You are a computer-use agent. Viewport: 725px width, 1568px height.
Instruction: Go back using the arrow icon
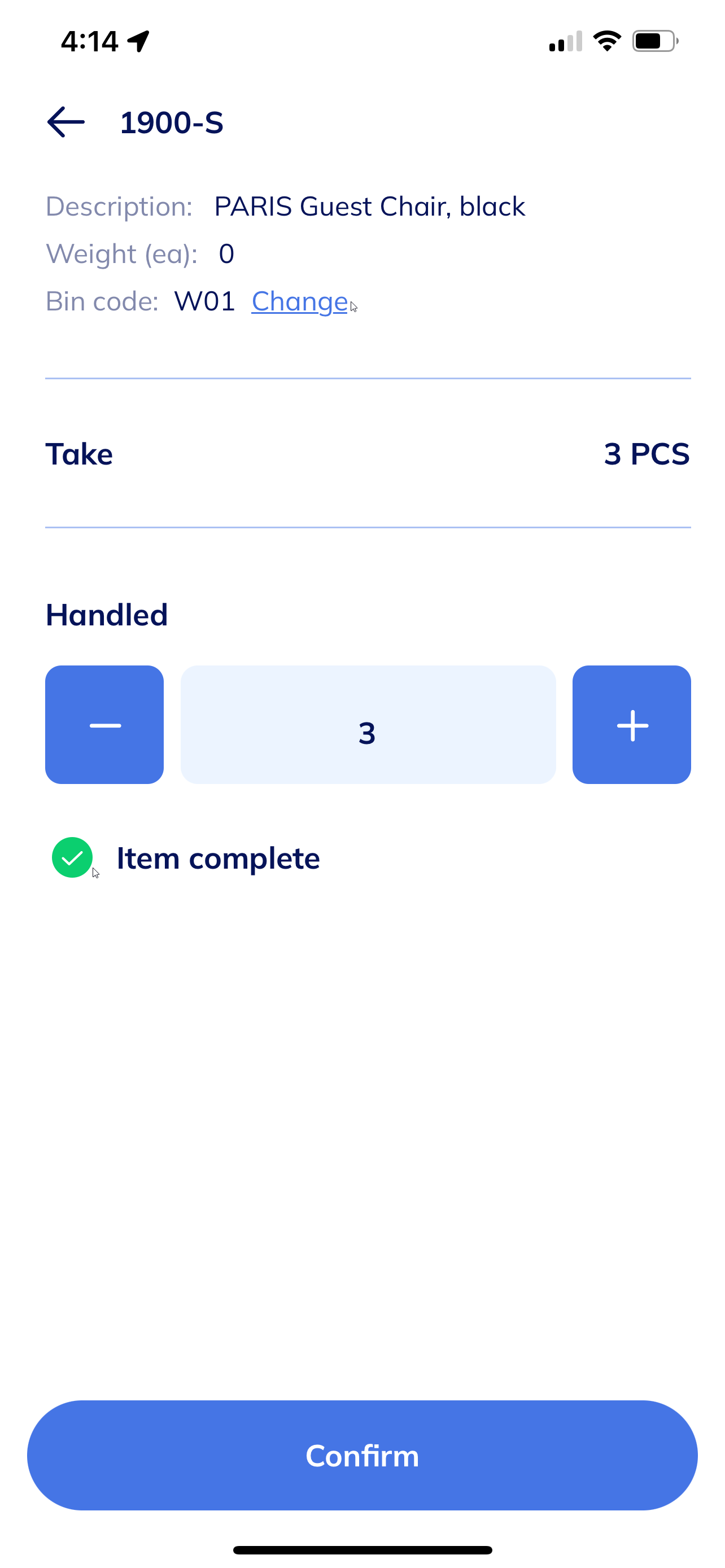tap(65, 122)
